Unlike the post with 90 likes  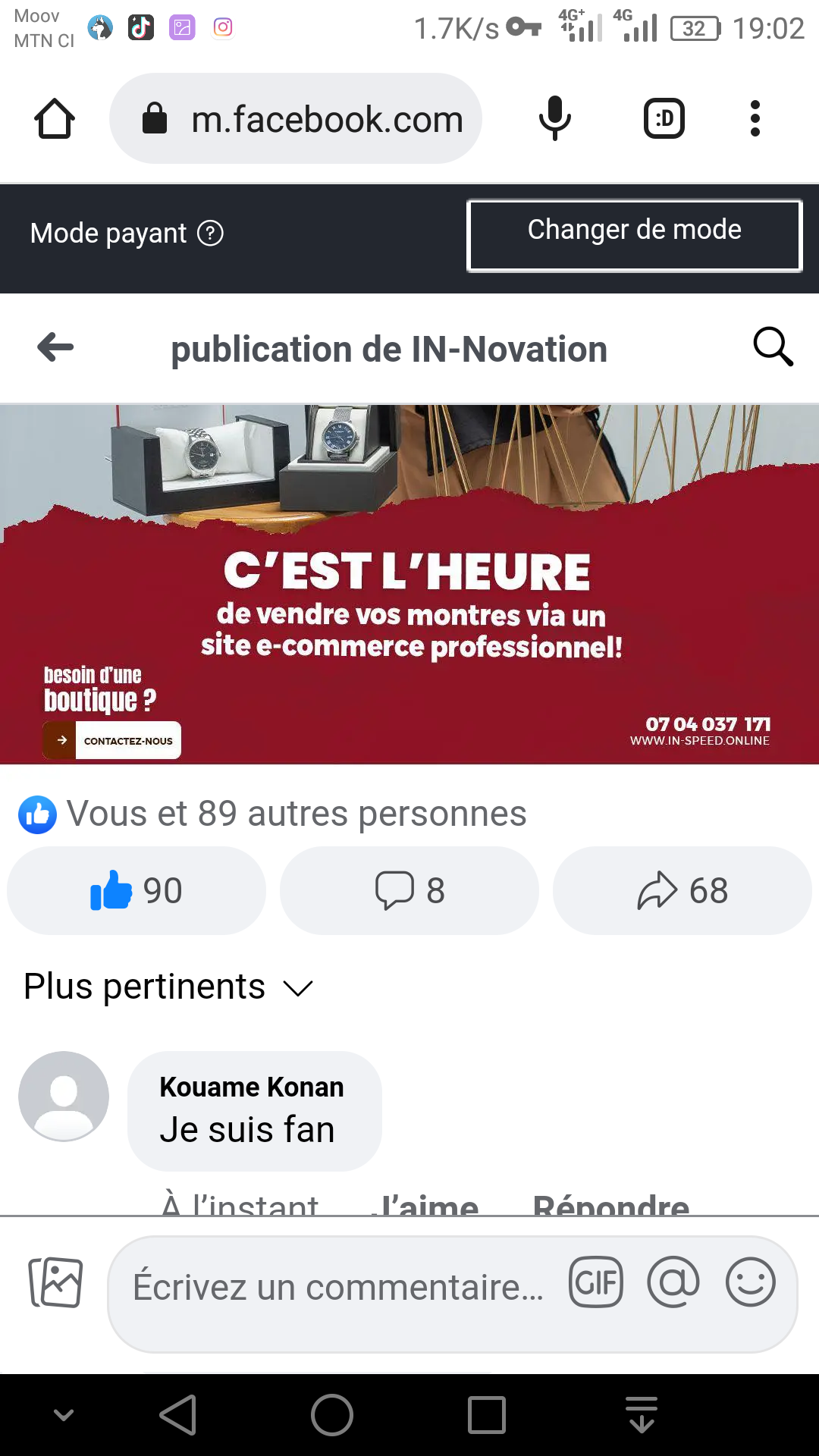click(136, 890)
